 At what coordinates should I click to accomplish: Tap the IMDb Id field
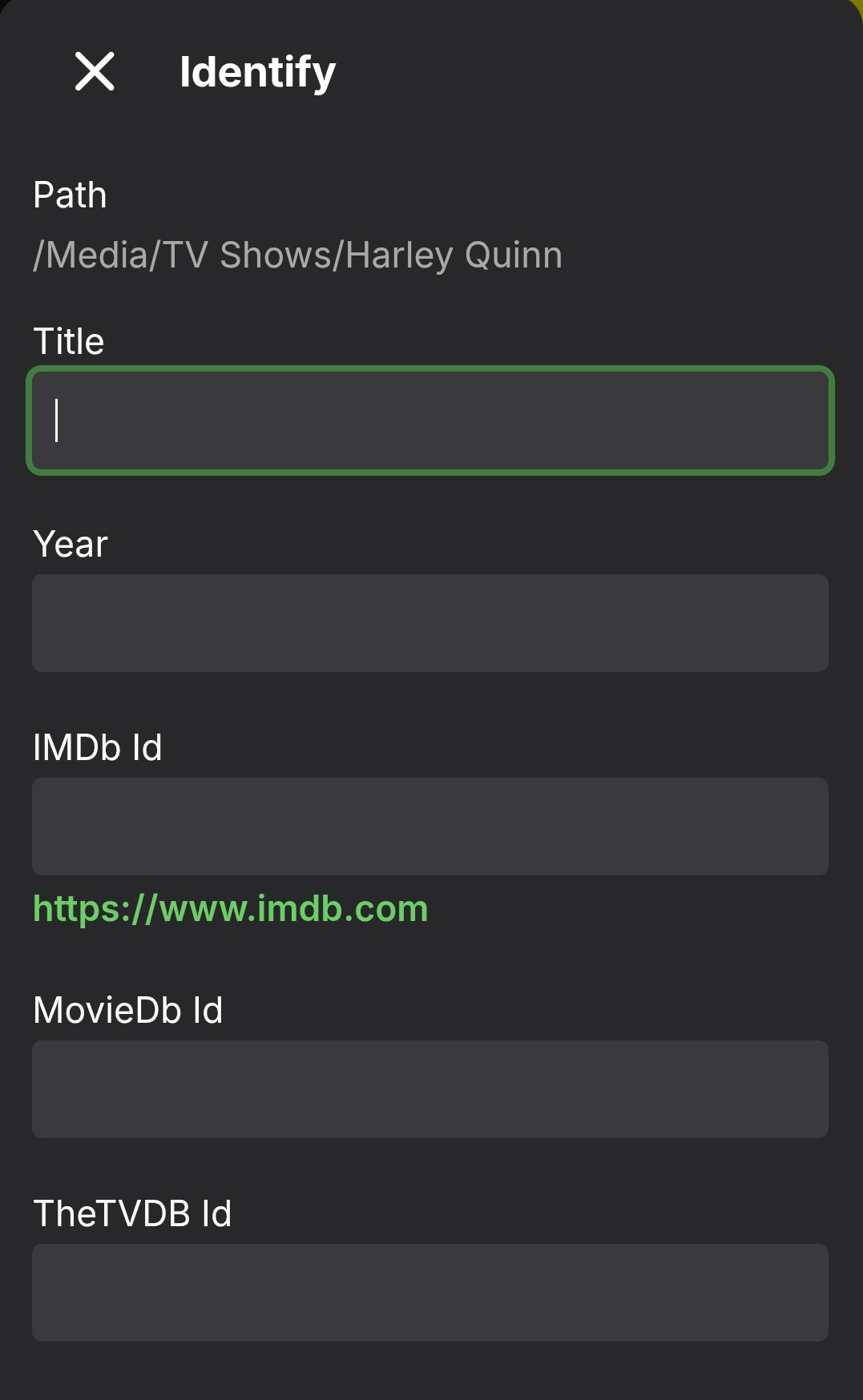click(x=430, y=827)
